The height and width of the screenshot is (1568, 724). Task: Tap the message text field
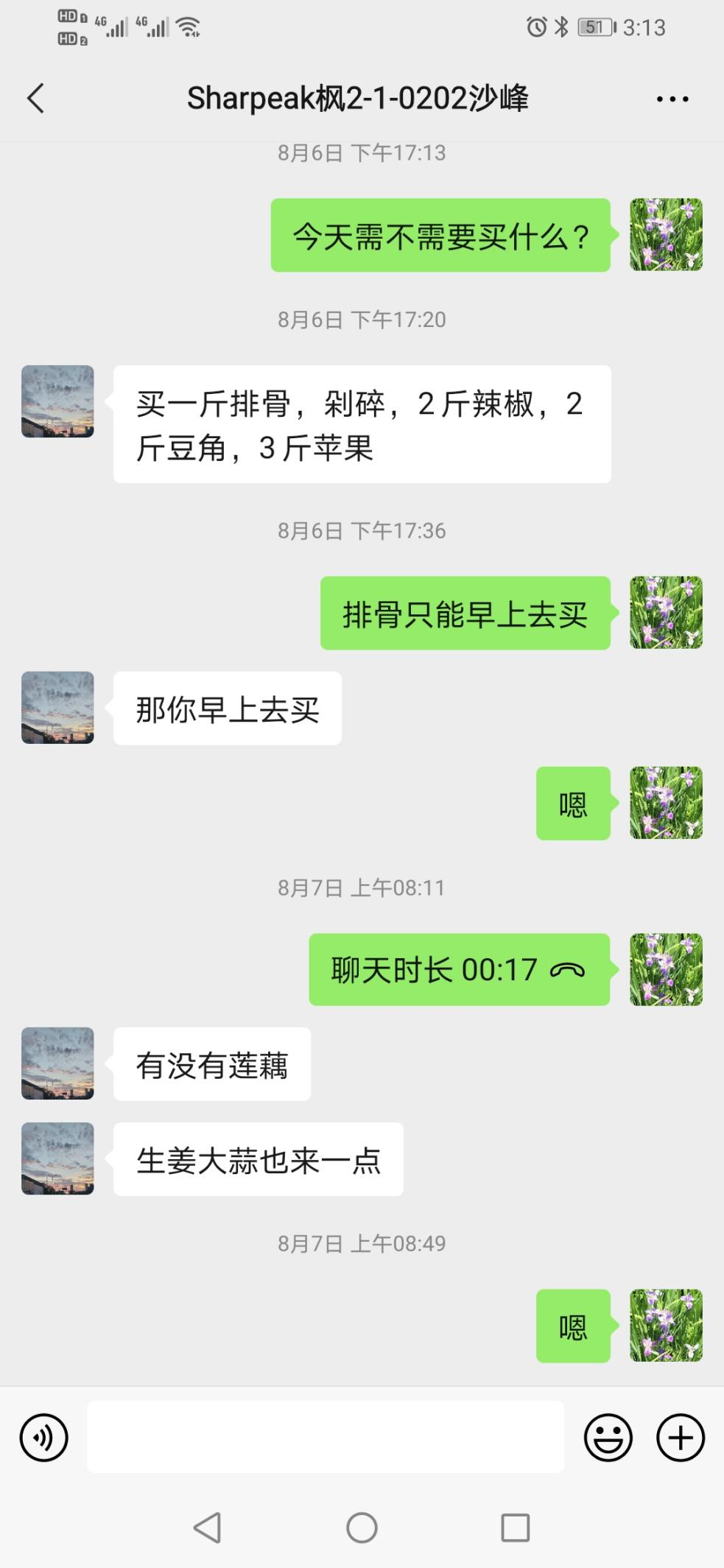coord(326,1437)
